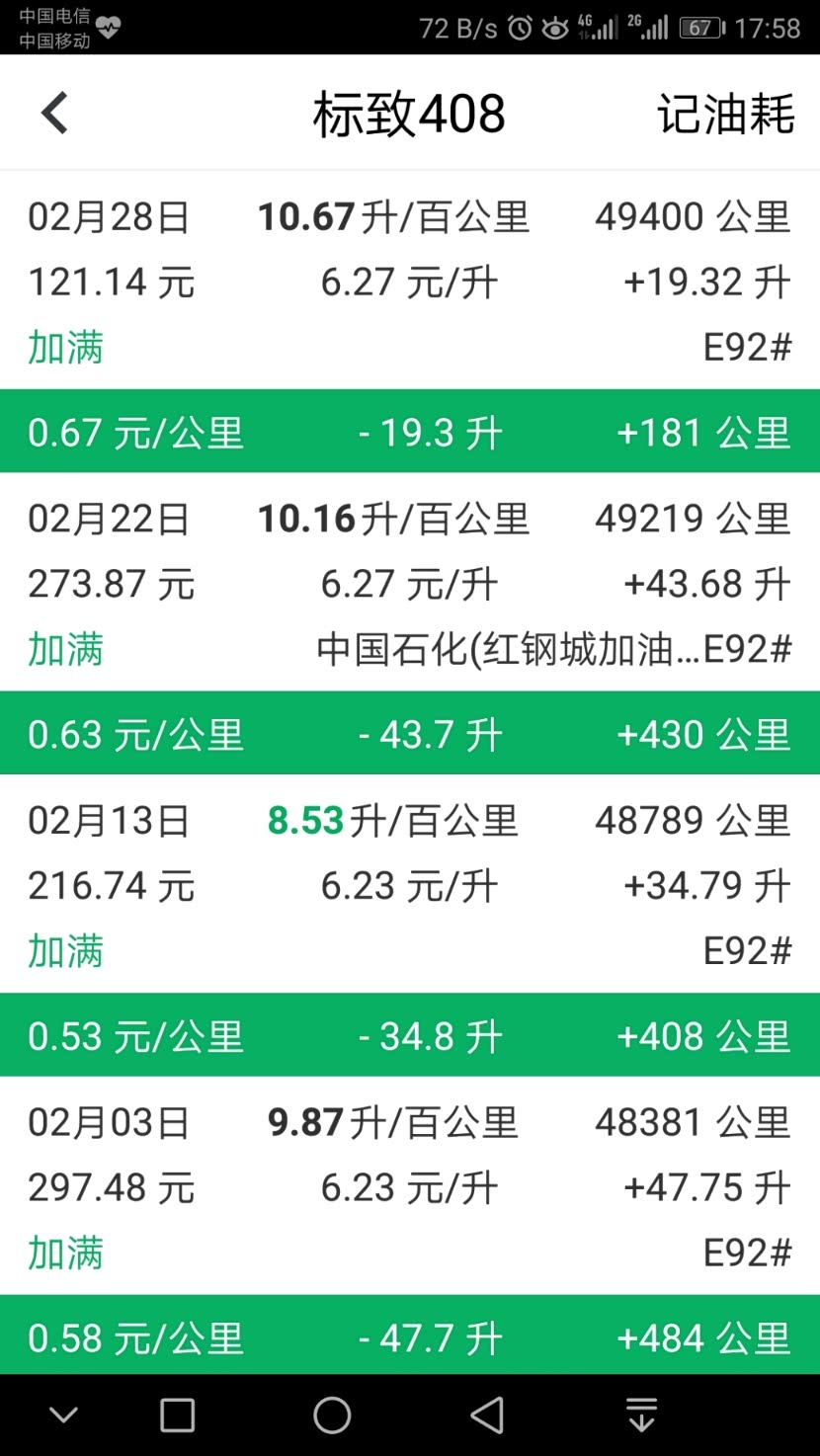
Task: View the 02月13日 refuel entry
Action: pyautogui.click(x=410, y=884)
